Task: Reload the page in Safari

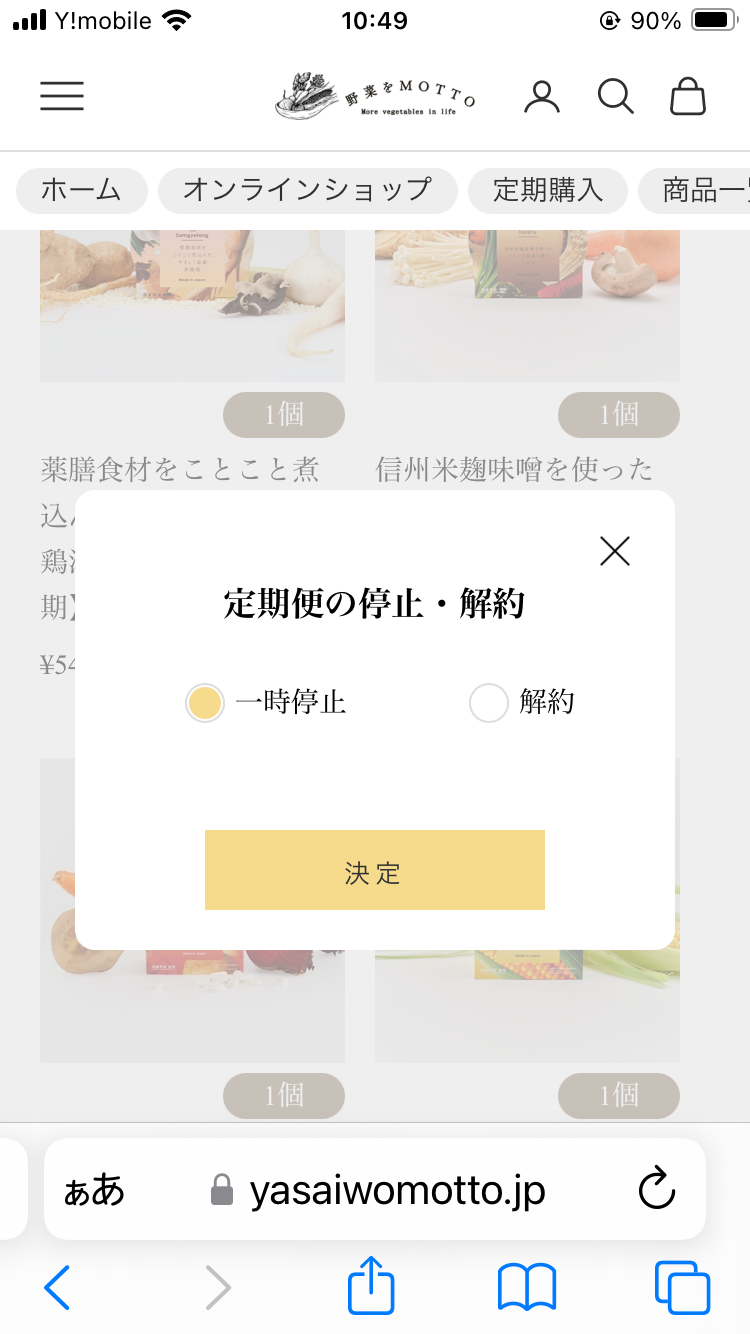Action: (657, 1190)
